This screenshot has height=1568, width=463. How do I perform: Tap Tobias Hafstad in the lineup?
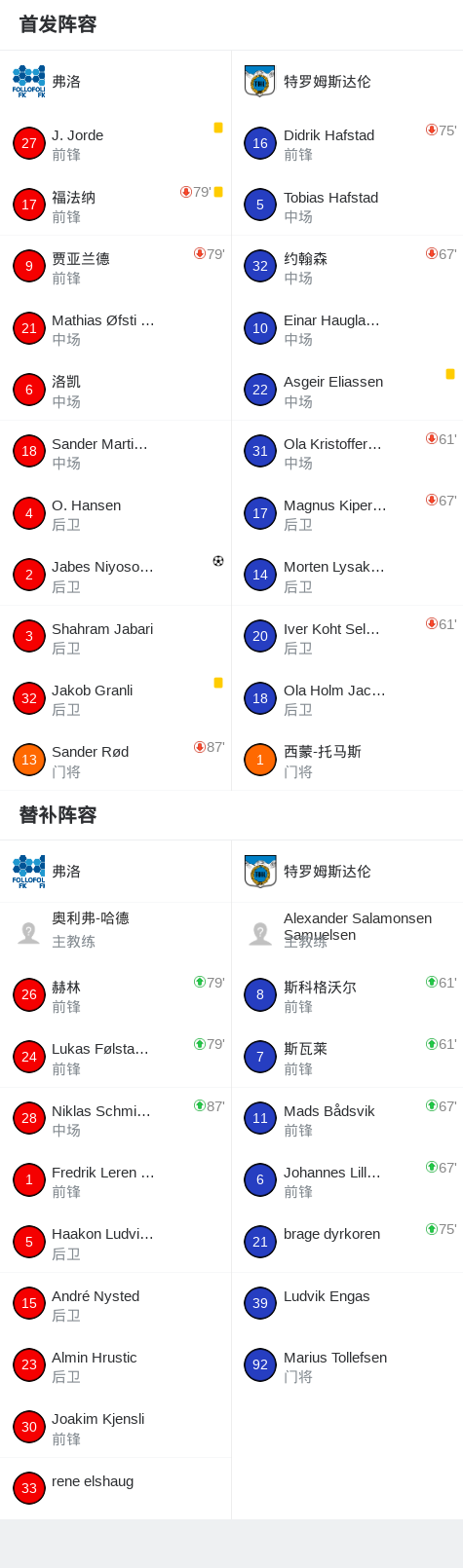point(347,205)
